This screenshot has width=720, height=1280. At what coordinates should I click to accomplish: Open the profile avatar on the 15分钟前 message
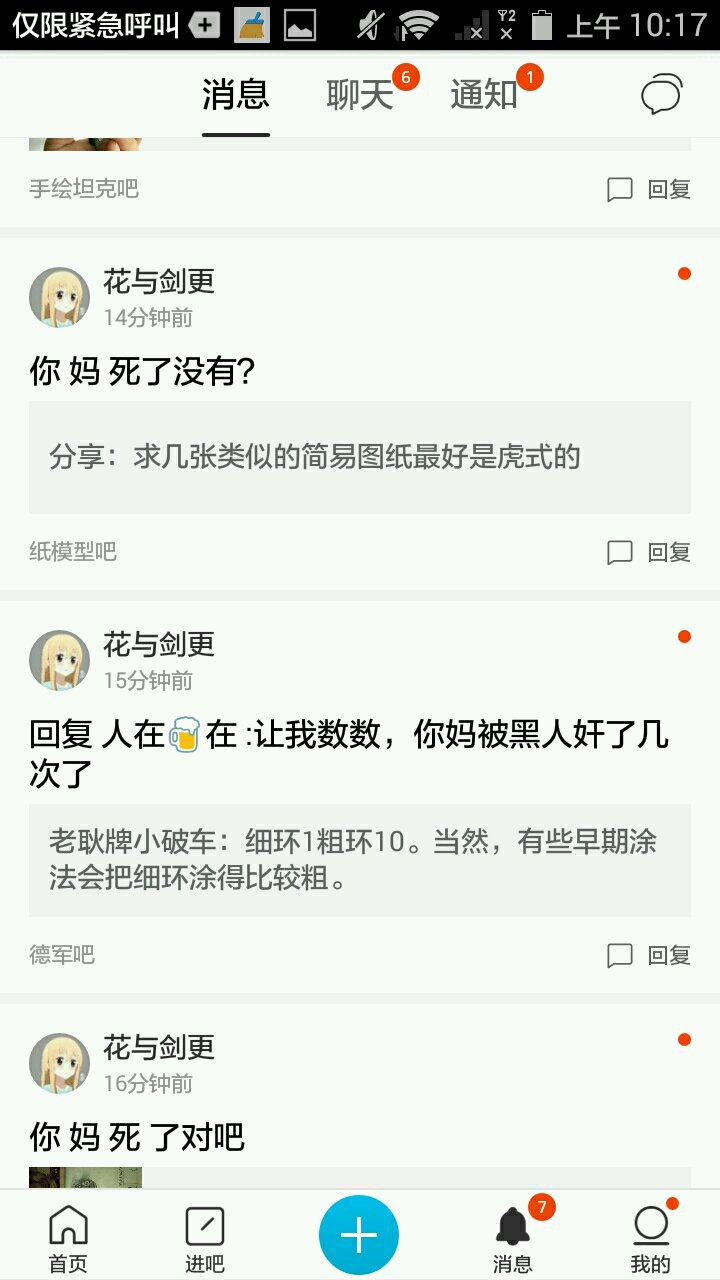click(x=60, y=660)
